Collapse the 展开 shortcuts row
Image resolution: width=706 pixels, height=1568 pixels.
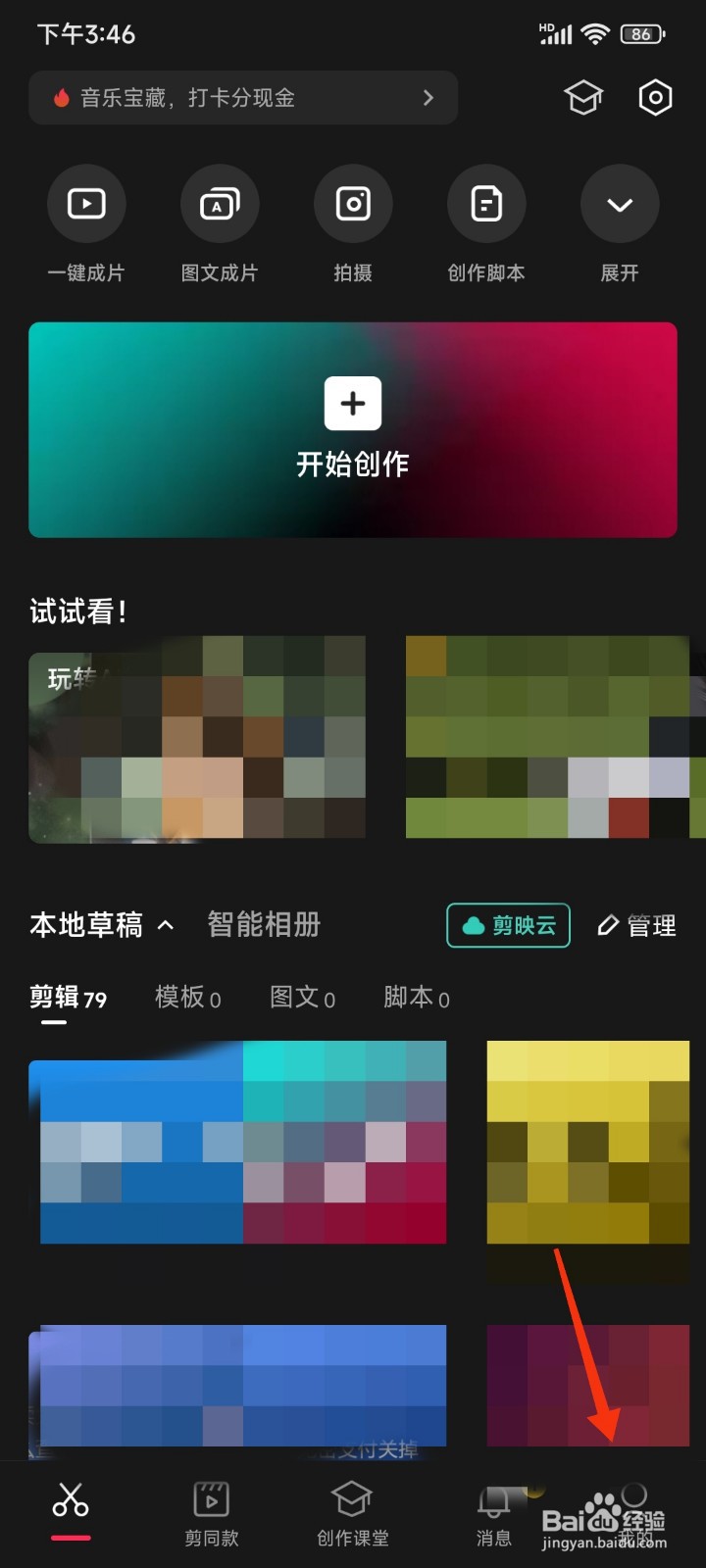pos(620,204)
